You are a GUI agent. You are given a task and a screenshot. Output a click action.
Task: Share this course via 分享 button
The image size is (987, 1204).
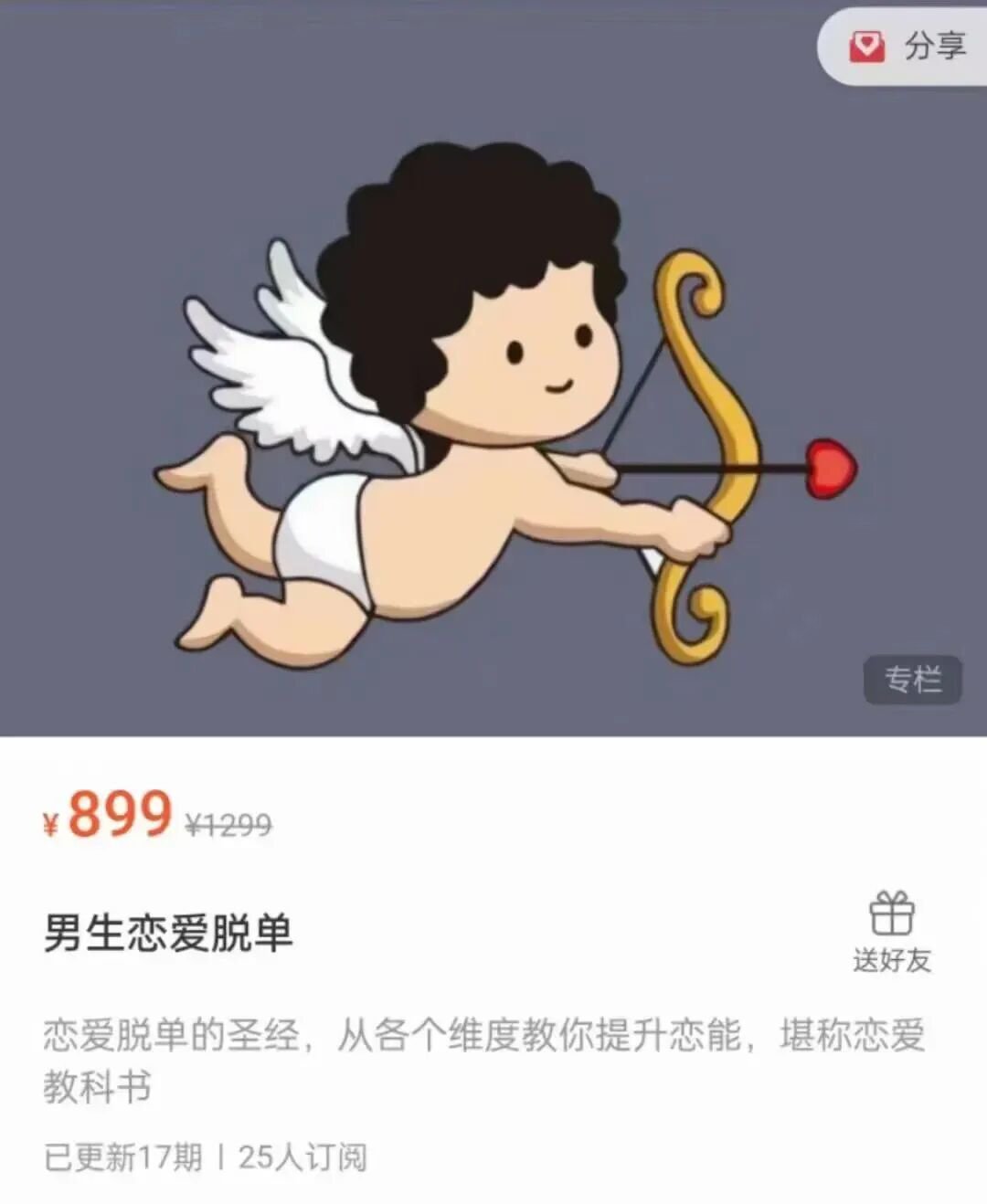point(907,46)
